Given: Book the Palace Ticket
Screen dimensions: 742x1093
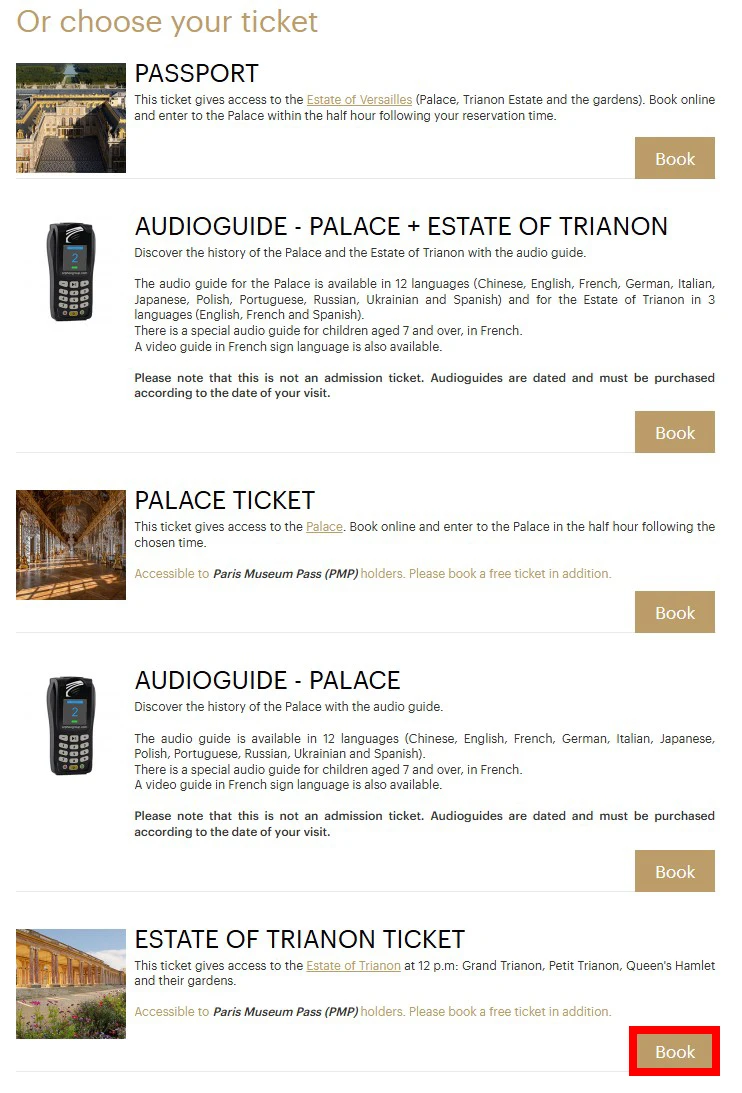Looking at the screenshot, I should click(674, 613).
